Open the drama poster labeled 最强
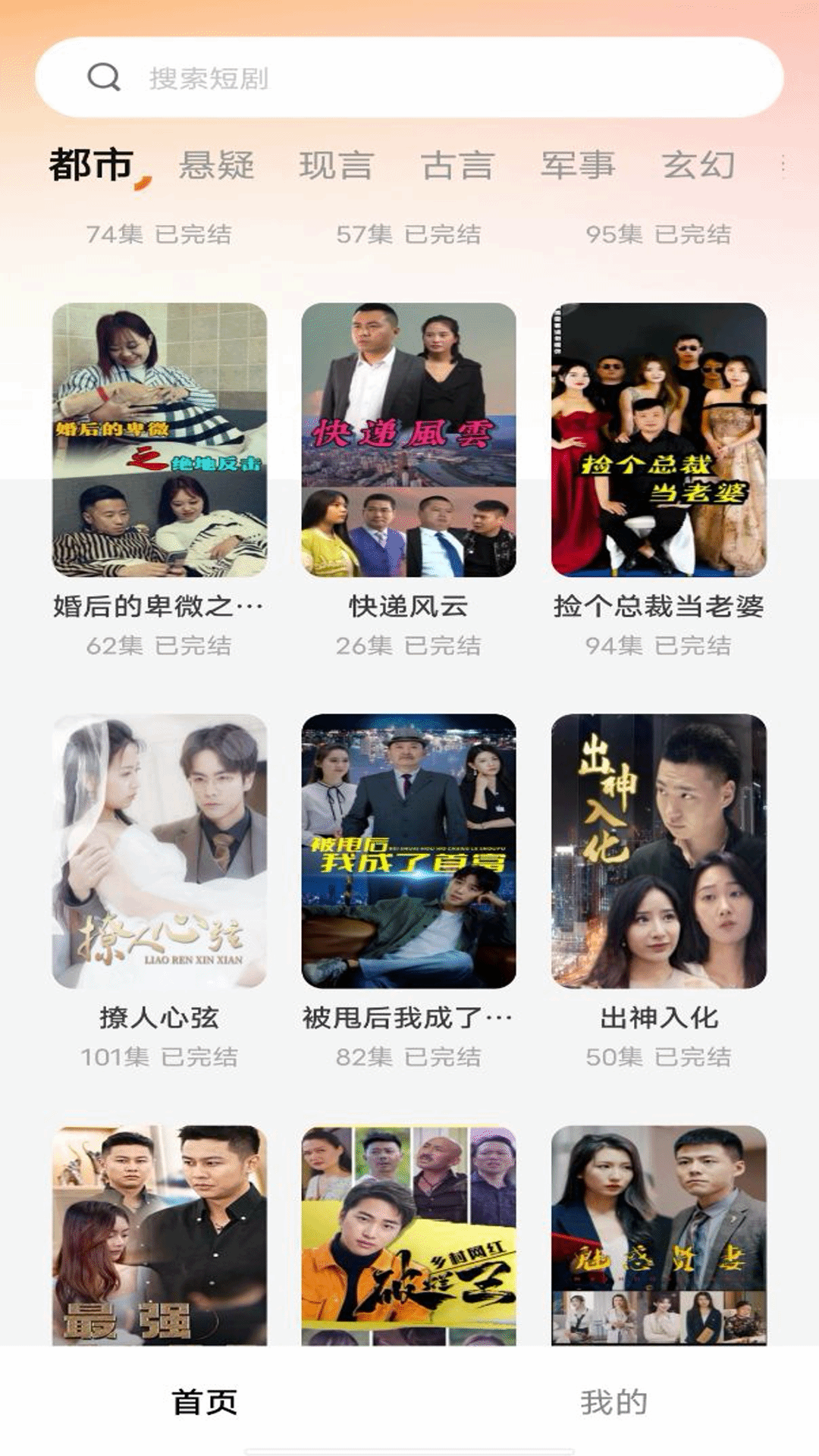Viewport: 819px width, 1456px height. (x=159, y=1236)
